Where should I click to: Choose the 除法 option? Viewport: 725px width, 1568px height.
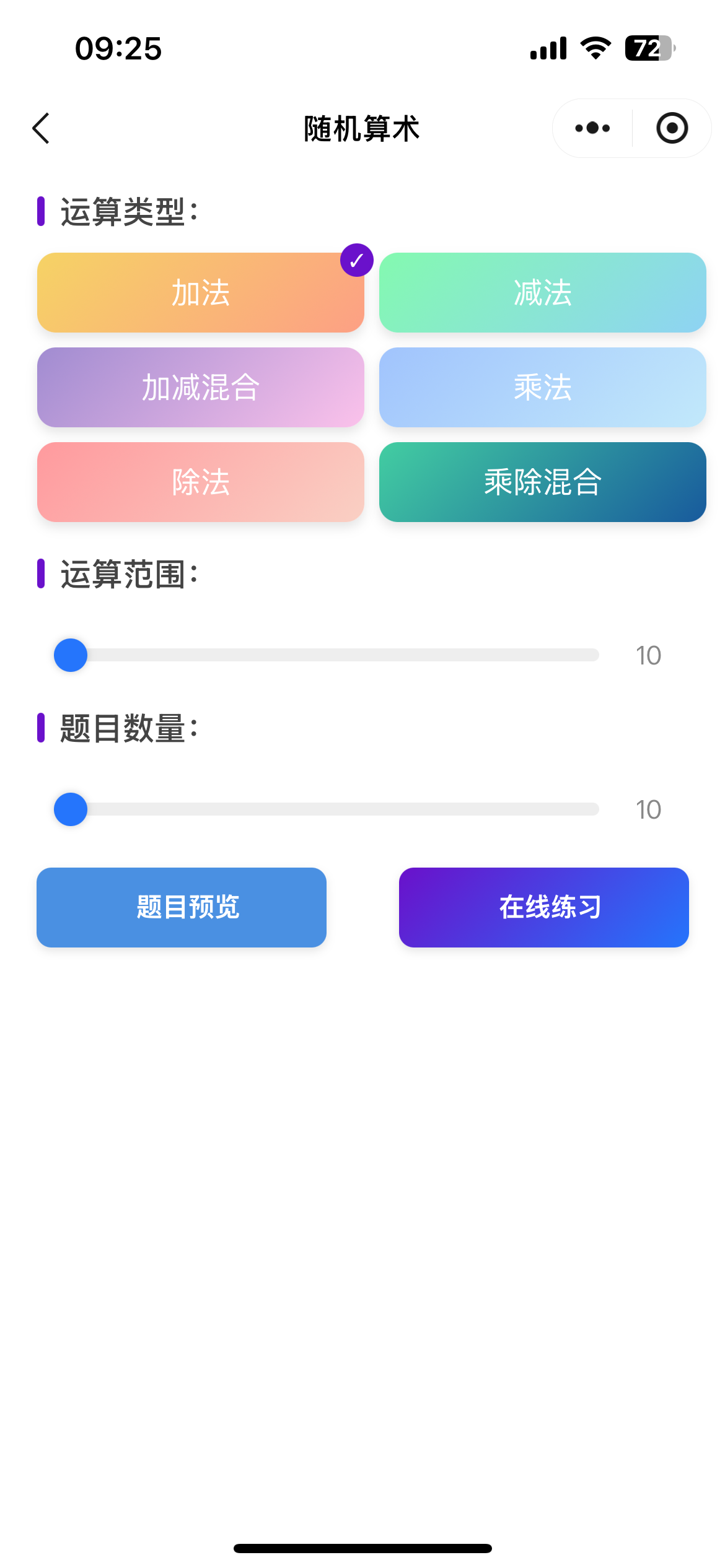(200, 482)
